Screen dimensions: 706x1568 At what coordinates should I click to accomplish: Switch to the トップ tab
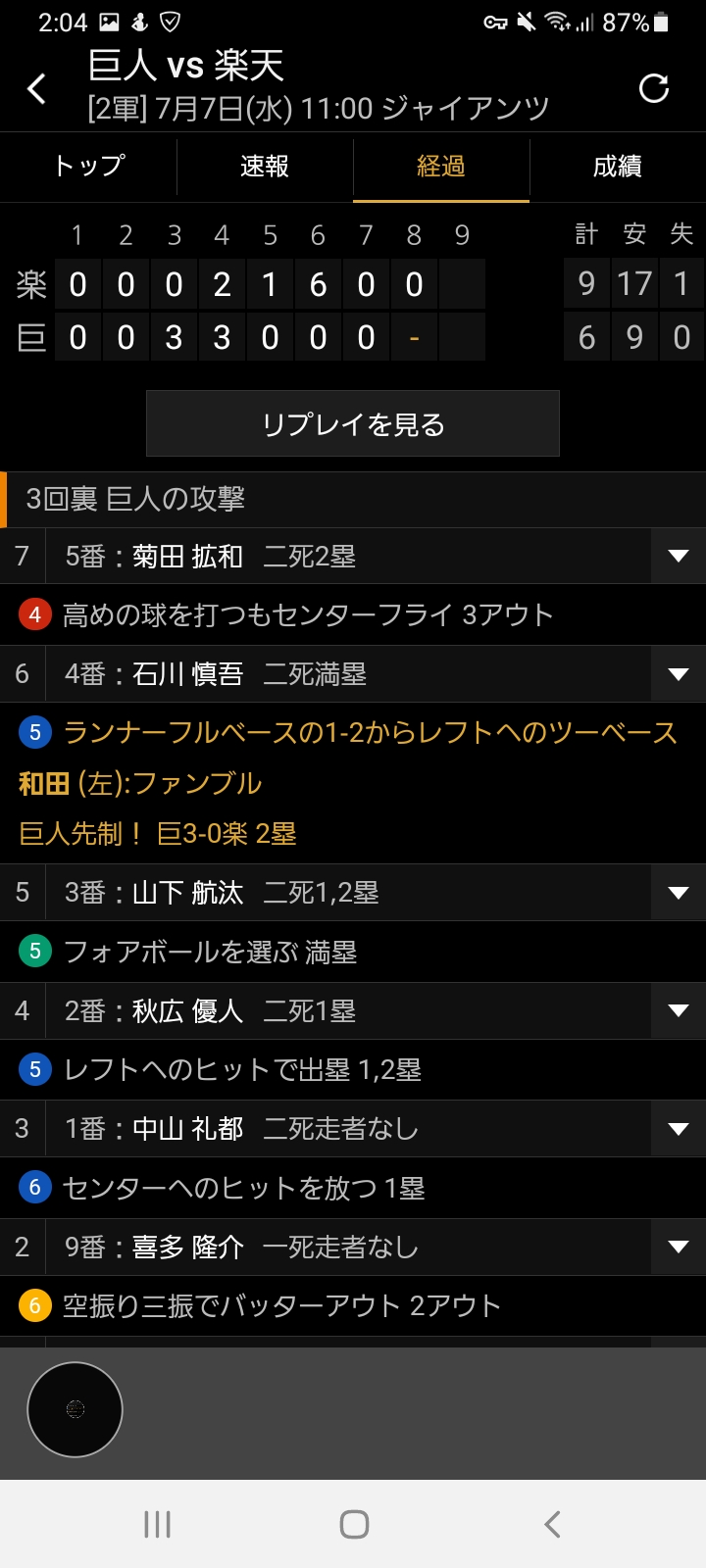89,167
